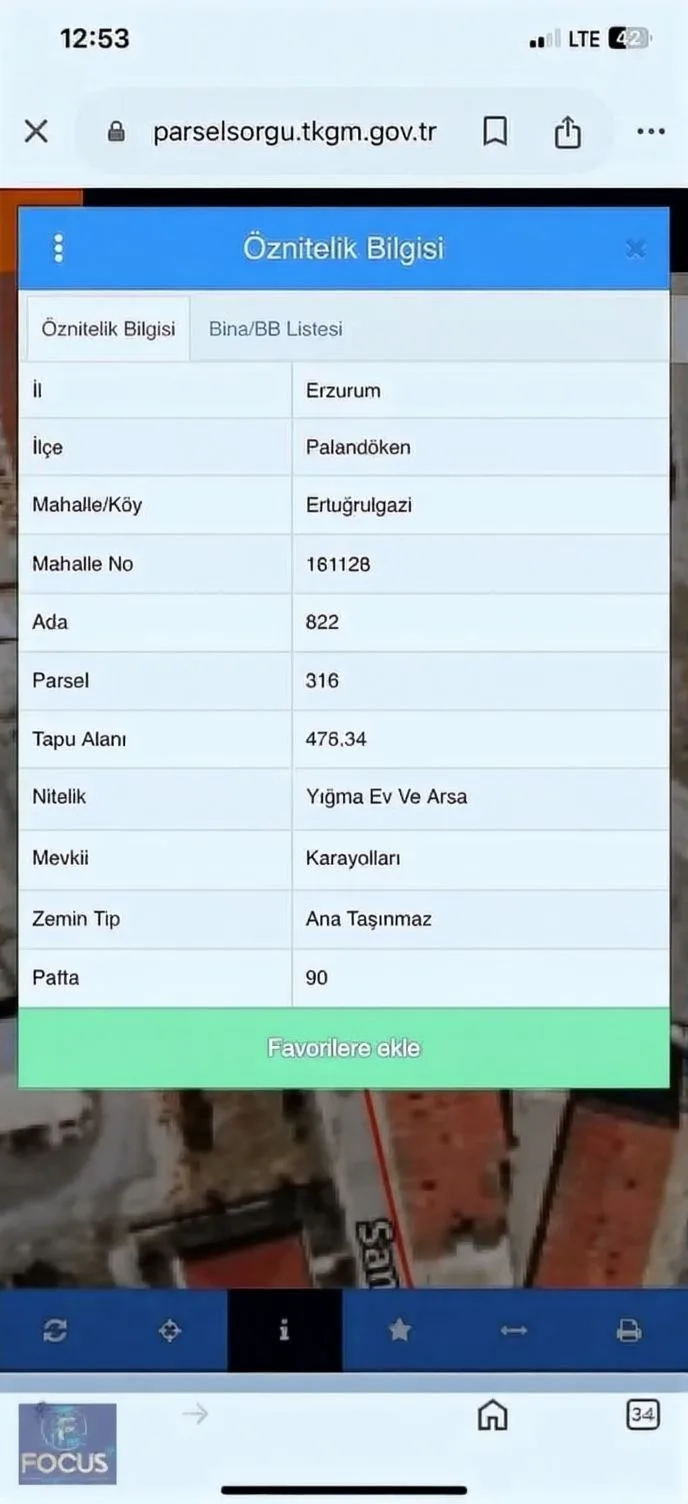Share this page via share icon
The height and width of the screenshot is (1504, 688).
(567, 131)
